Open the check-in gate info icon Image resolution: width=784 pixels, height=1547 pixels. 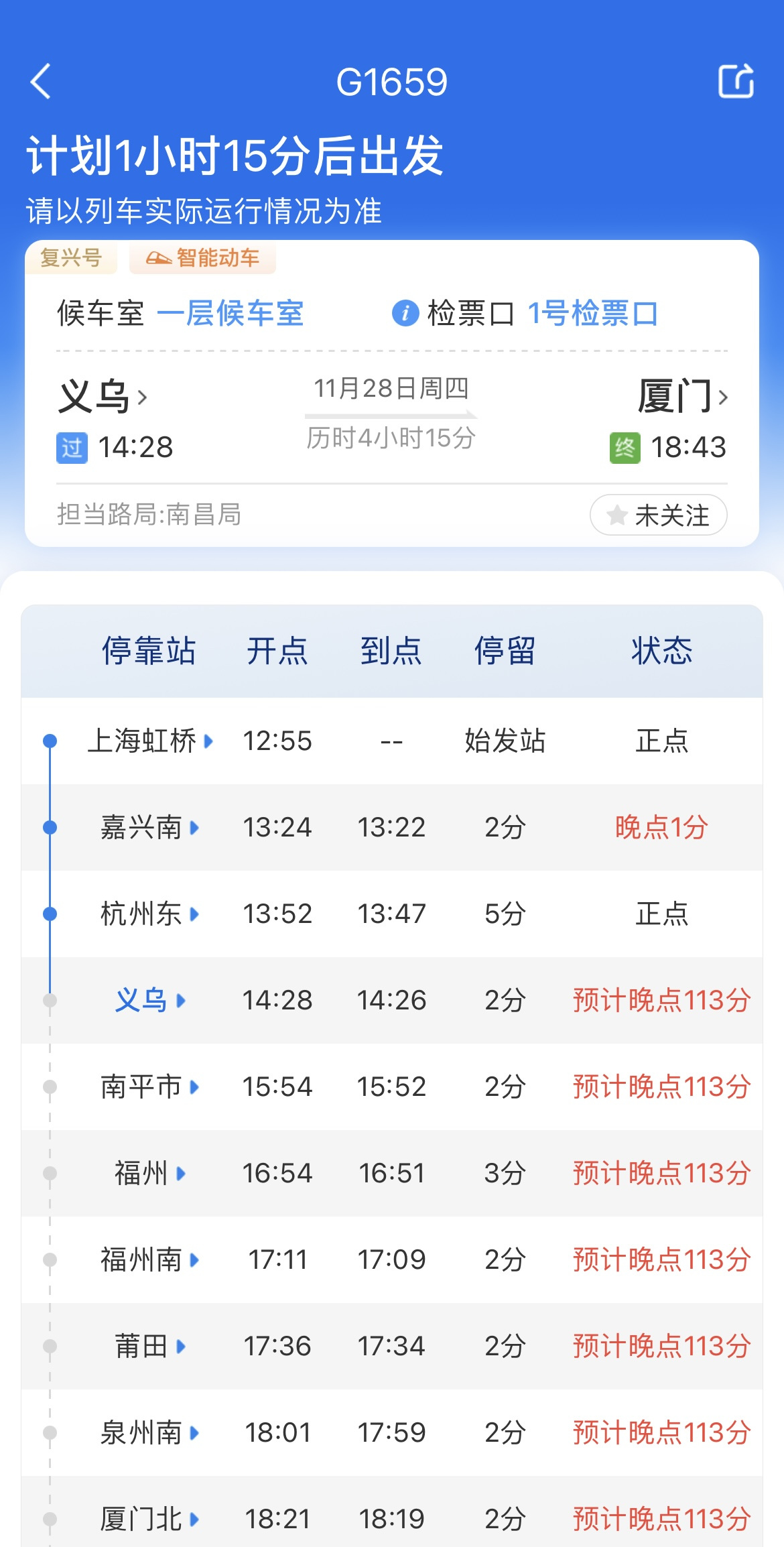(x=405, y=313)
